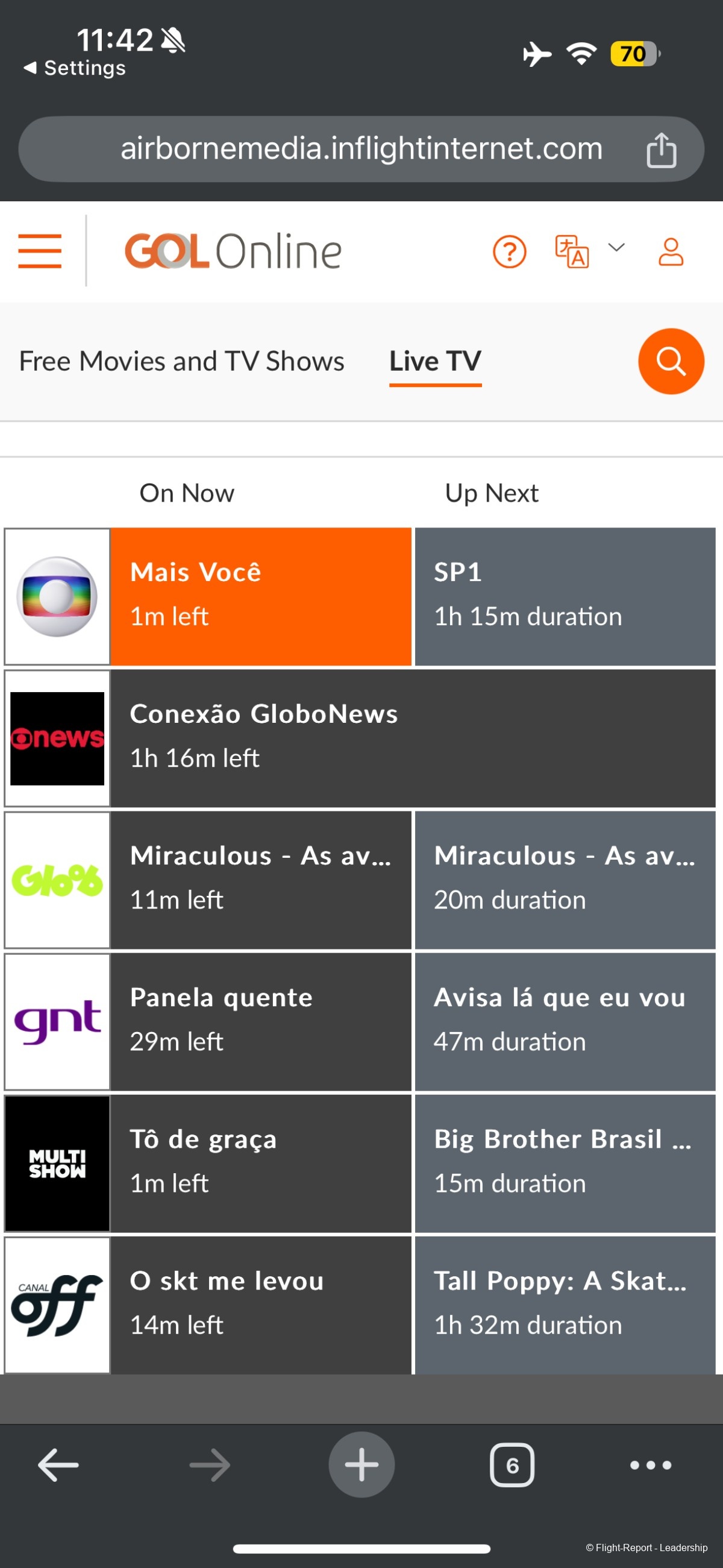This screenshot has height=1568, width=723.
Task: Share this page from the address bar
Action: (661, 150)
